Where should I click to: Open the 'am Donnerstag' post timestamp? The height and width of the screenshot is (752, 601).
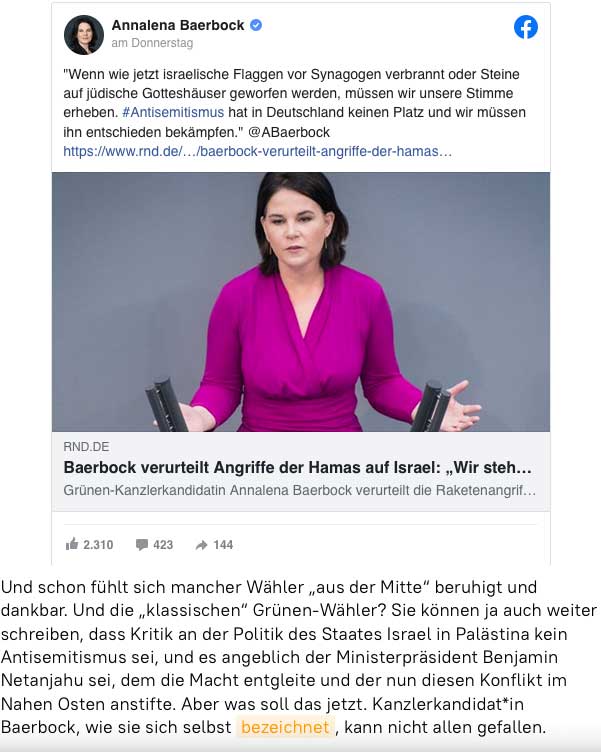coord(152,44)
